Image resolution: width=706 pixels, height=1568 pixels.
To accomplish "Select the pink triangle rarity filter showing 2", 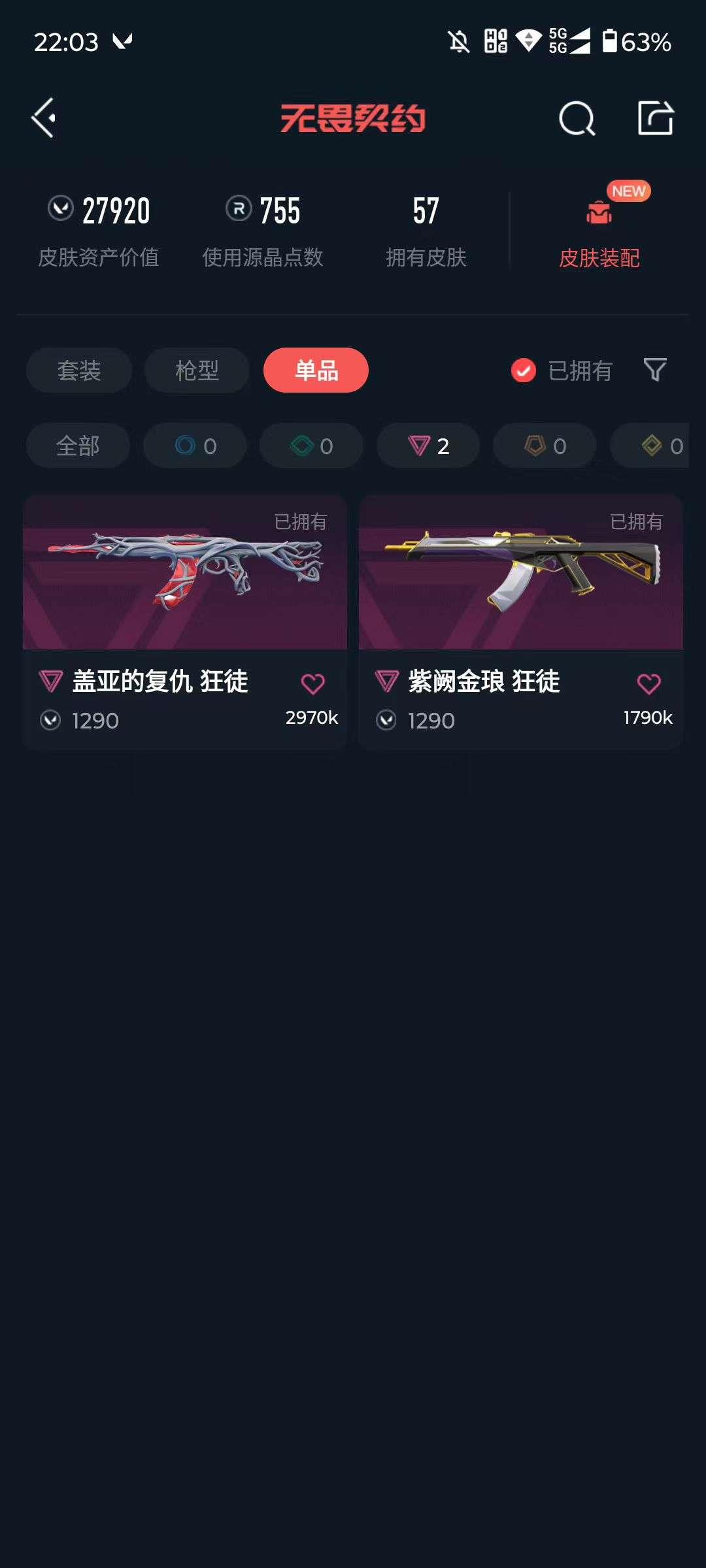I will coord(427,446).
